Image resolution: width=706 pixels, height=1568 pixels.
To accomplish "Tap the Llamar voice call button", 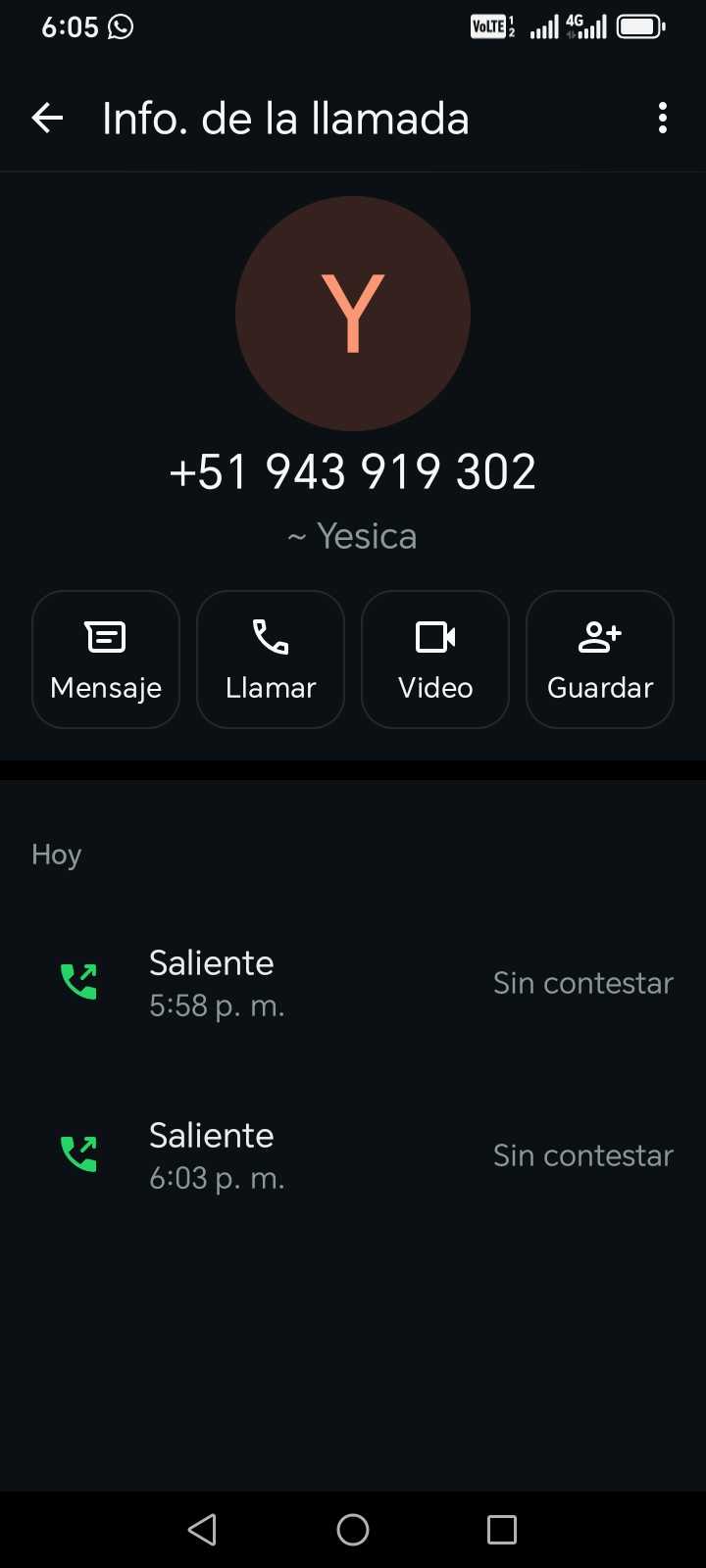I will coord(271,660).
